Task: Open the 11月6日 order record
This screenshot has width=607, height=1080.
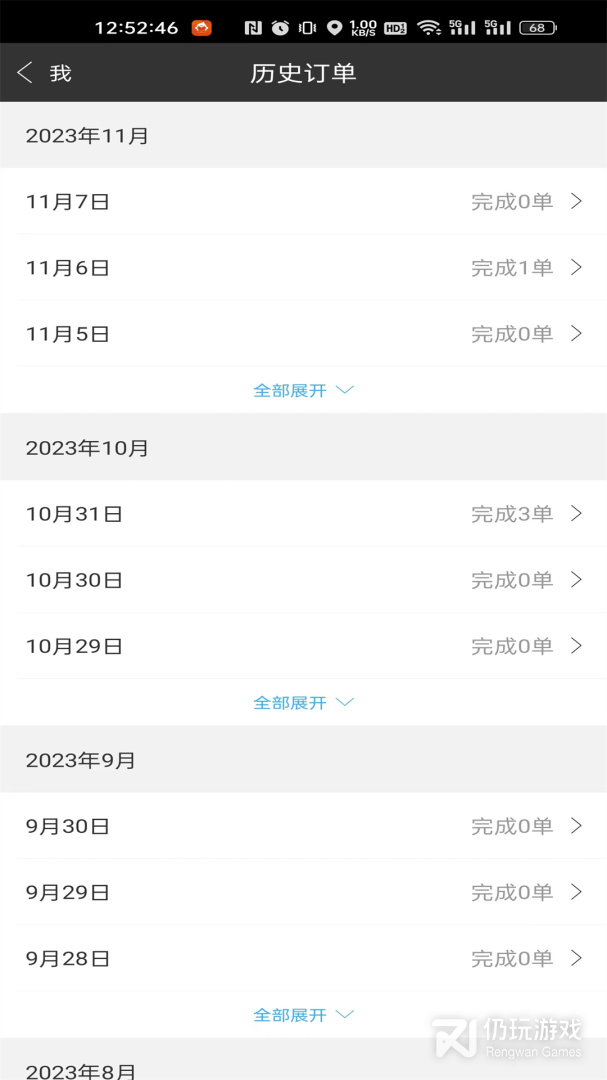Action: pyautogui.click(x=303, y=267)
